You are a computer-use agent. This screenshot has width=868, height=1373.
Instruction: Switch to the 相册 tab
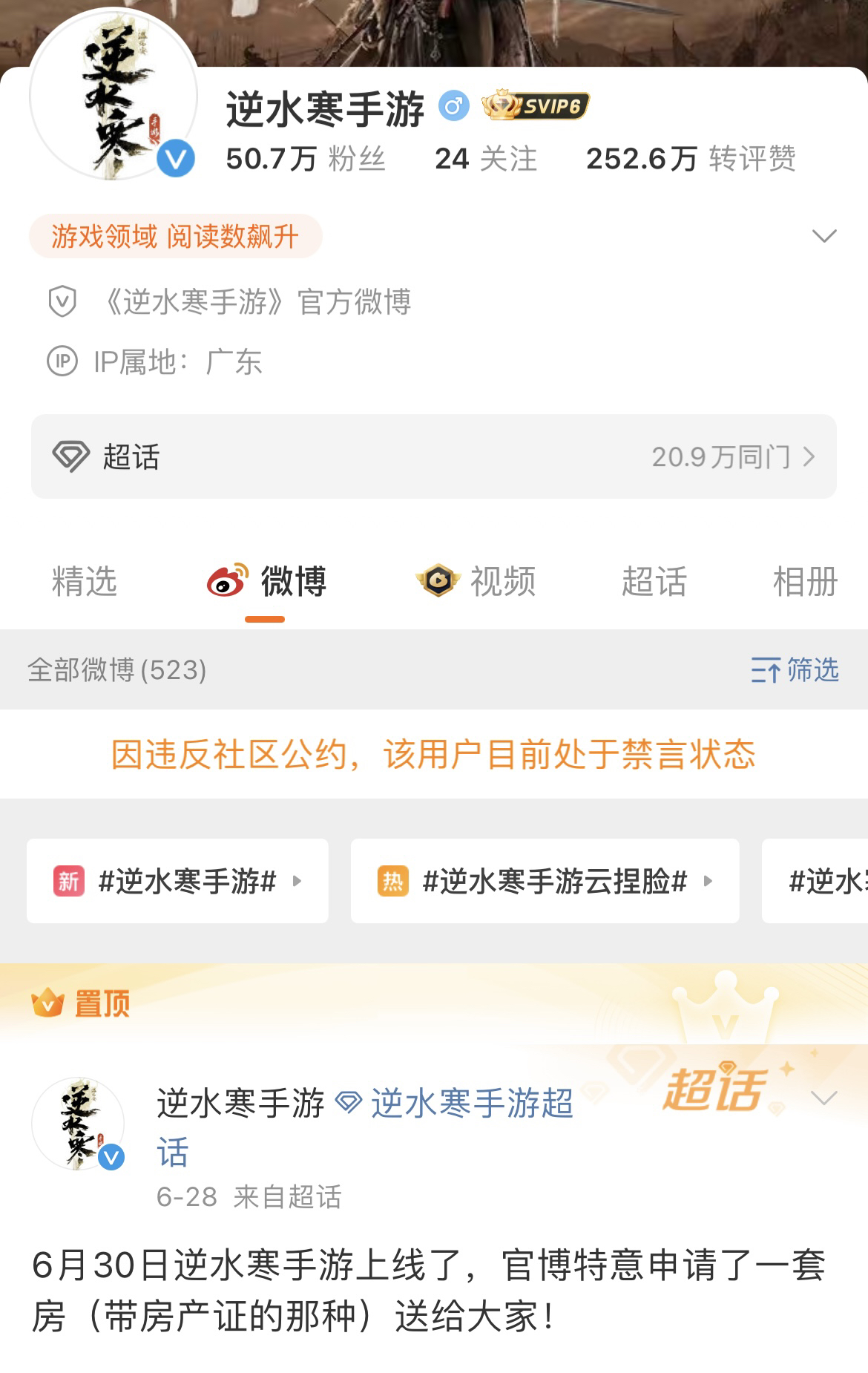(x=805, y=581)
